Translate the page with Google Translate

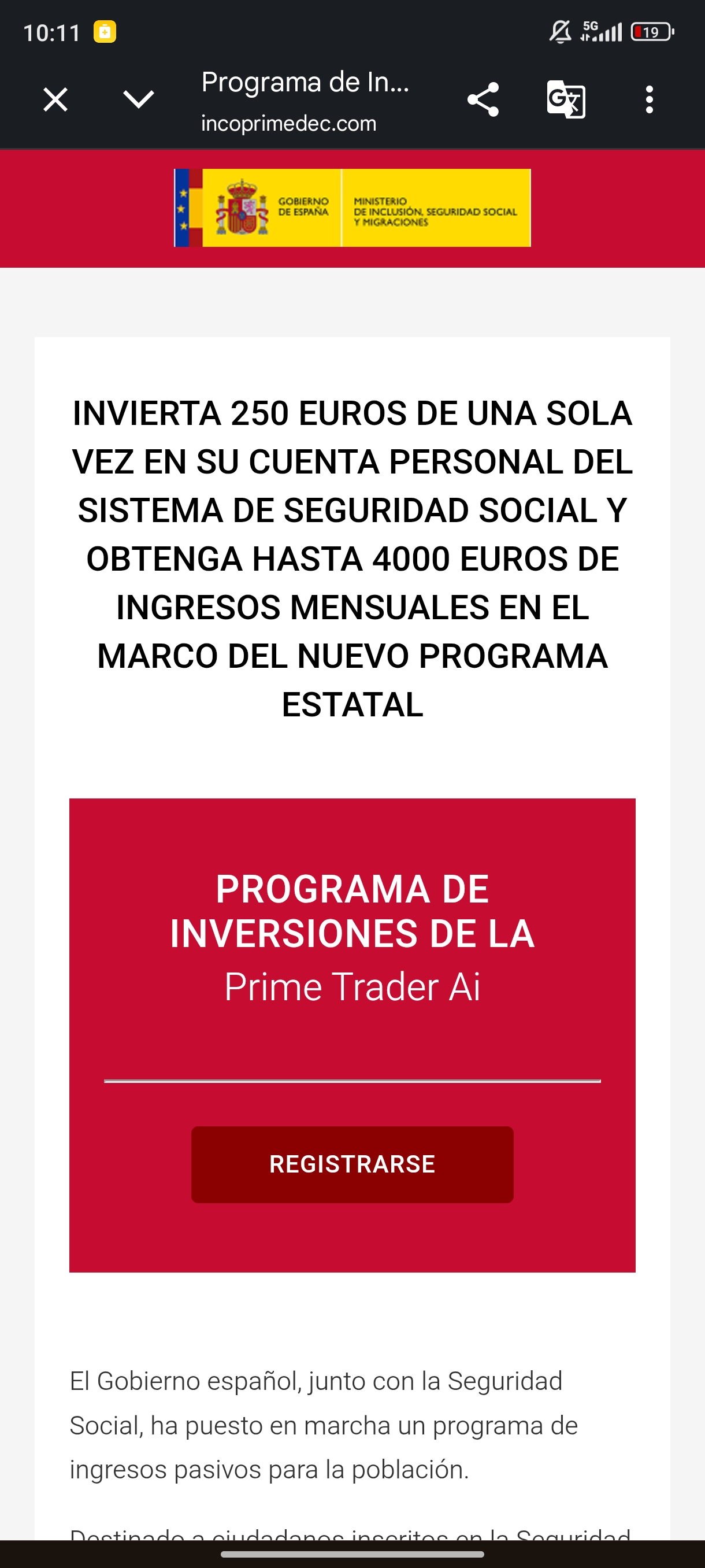[566, 99]
